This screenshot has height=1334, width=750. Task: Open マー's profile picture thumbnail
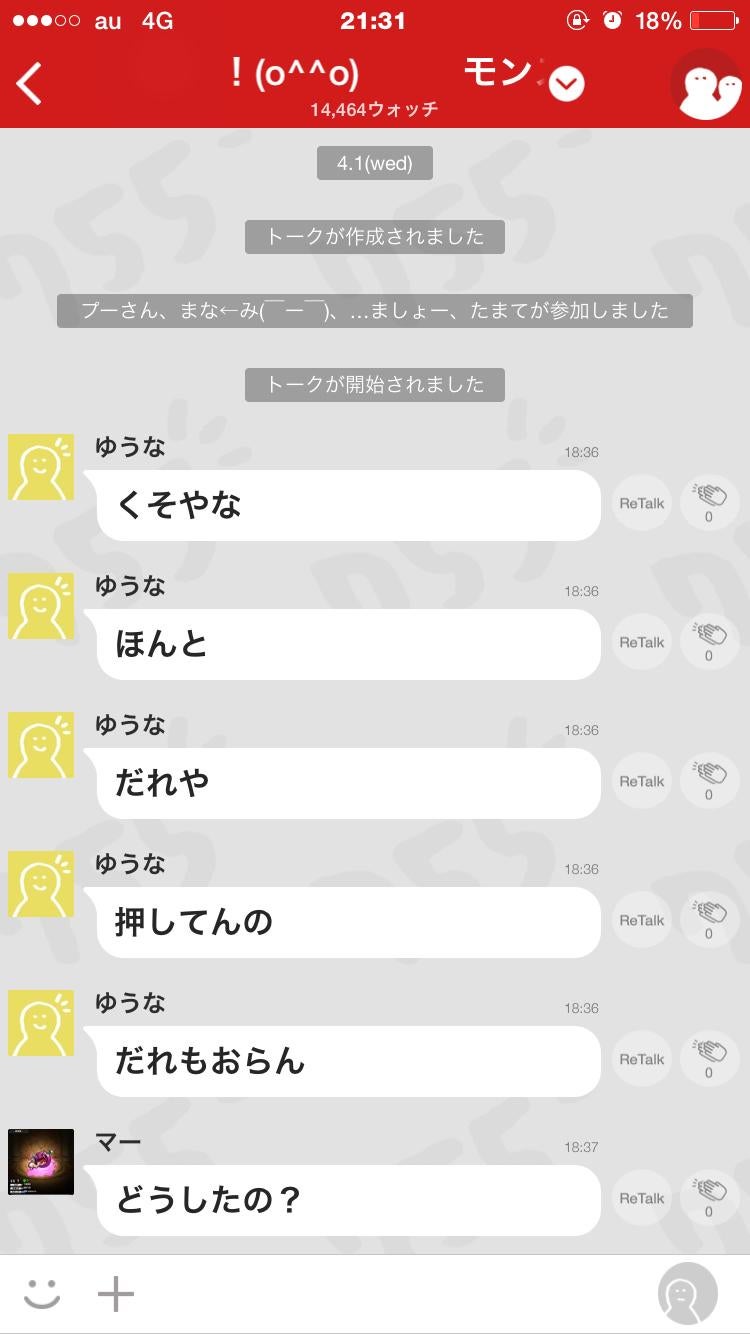pos(40,1161)
